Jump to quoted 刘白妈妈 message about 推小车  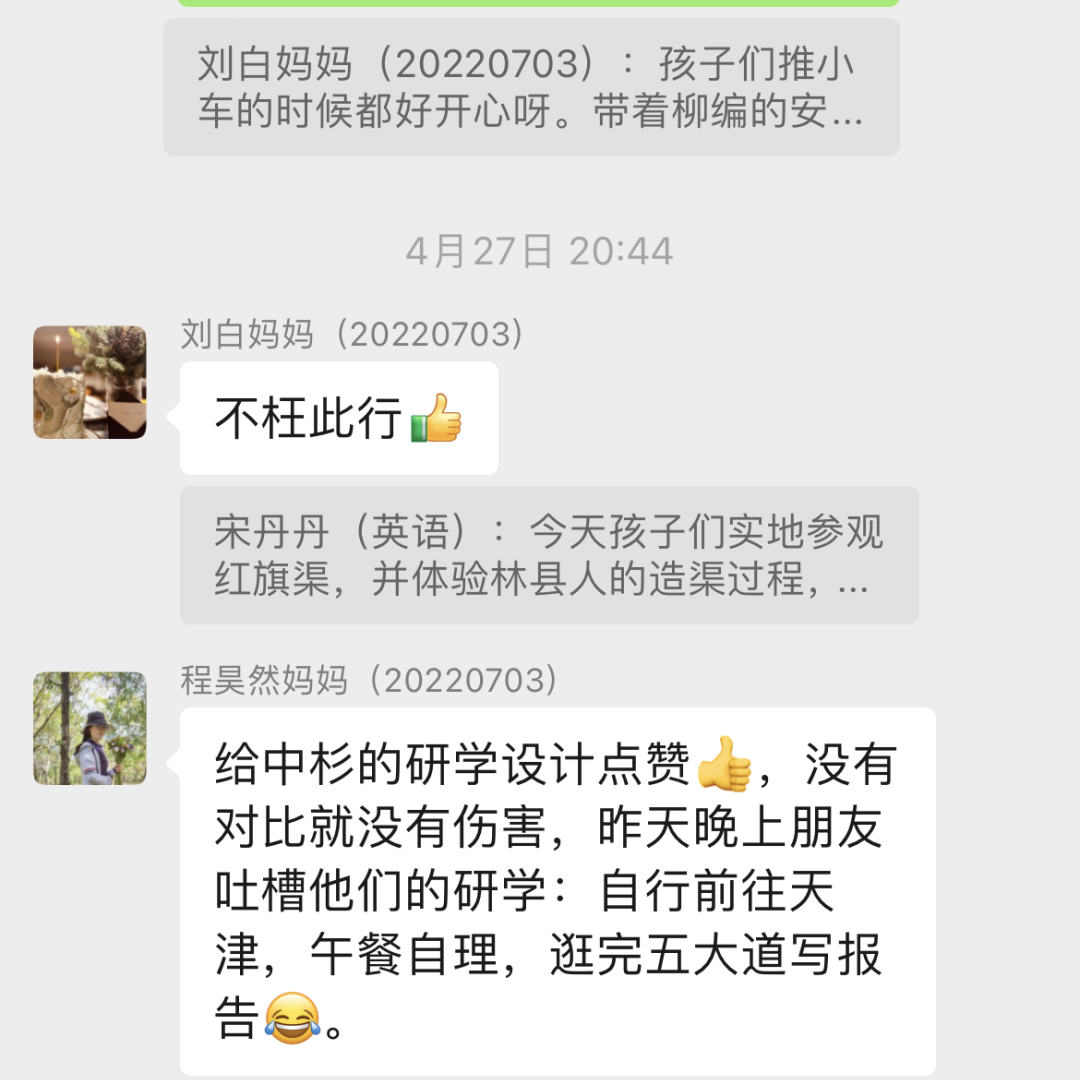(x=531, y=88)
